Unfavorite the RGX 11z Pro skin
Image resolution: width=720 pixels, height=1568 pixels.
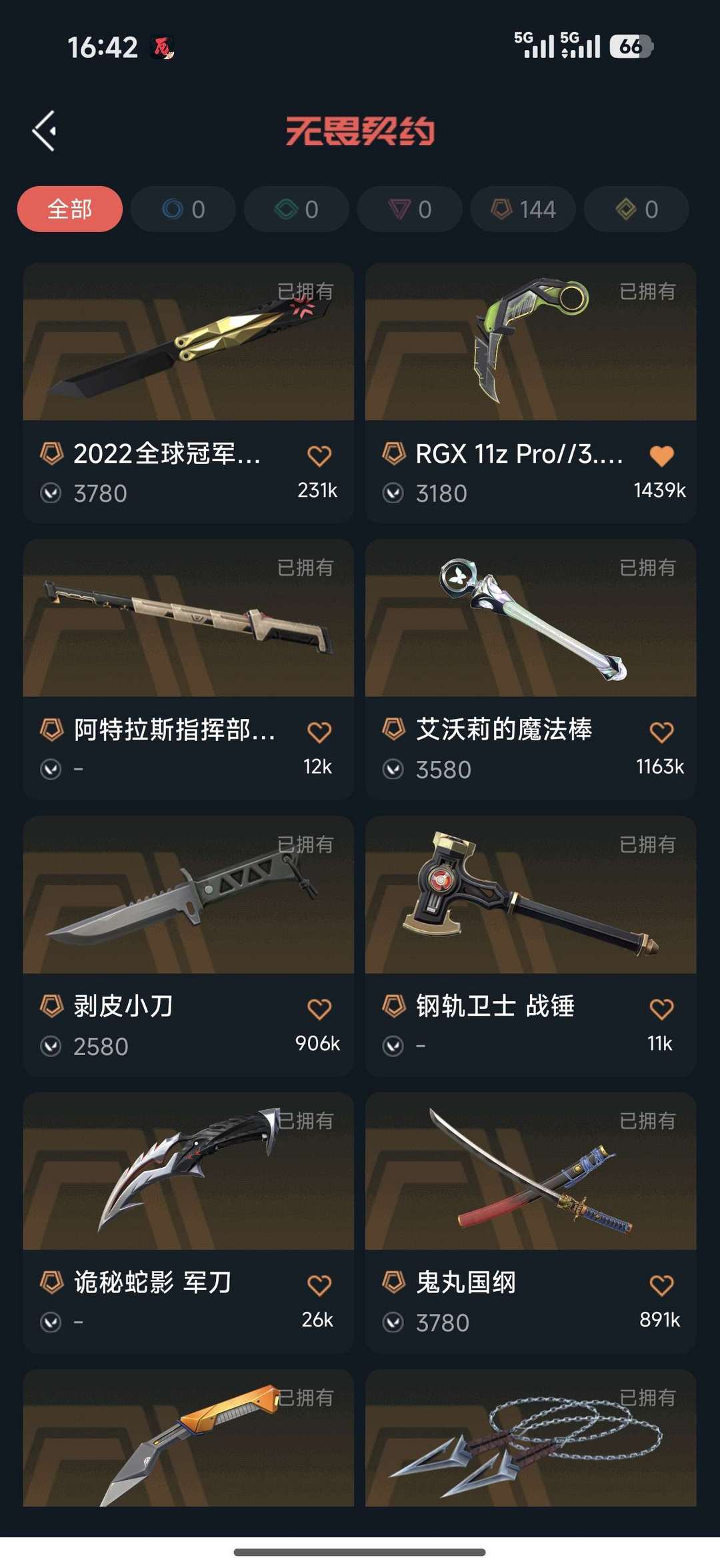pos(661,456)
